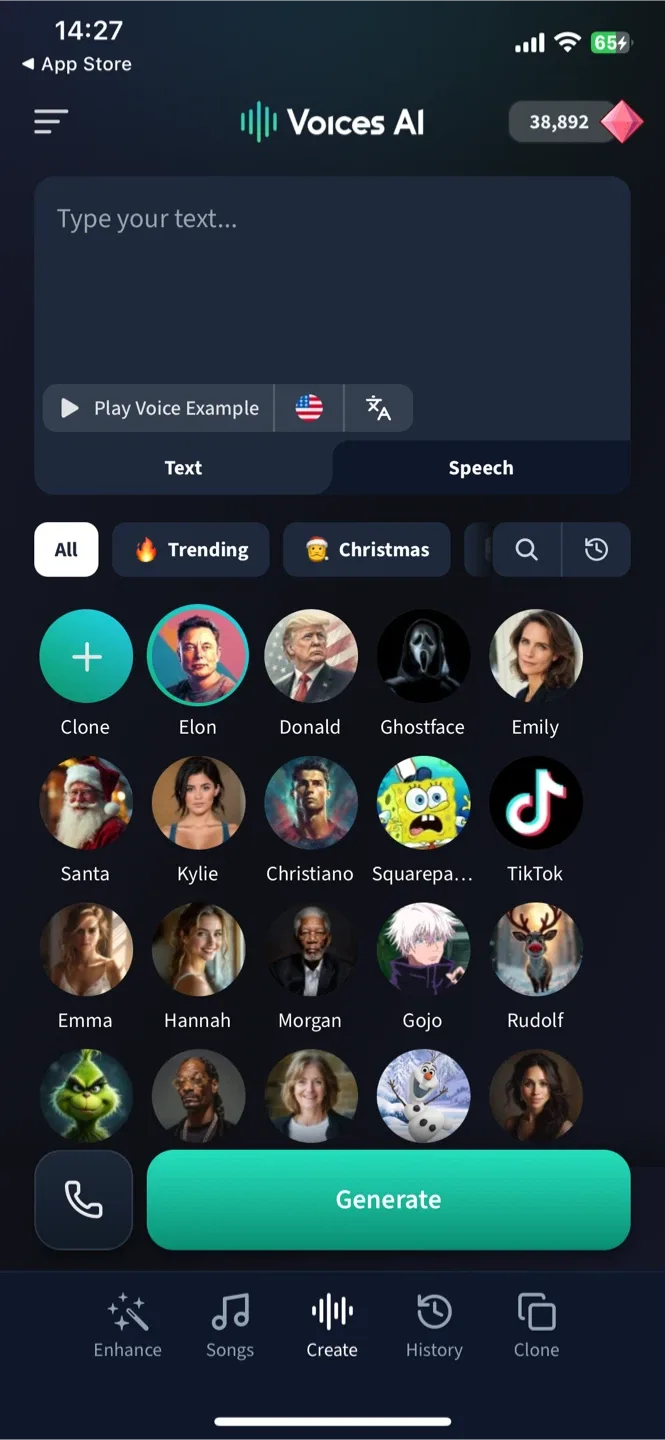Image resolution: width=665 pixels, height=1440 pixels.
Task: Pick the Santa voice
Action: pyautogui.click(x=86, y=803)
